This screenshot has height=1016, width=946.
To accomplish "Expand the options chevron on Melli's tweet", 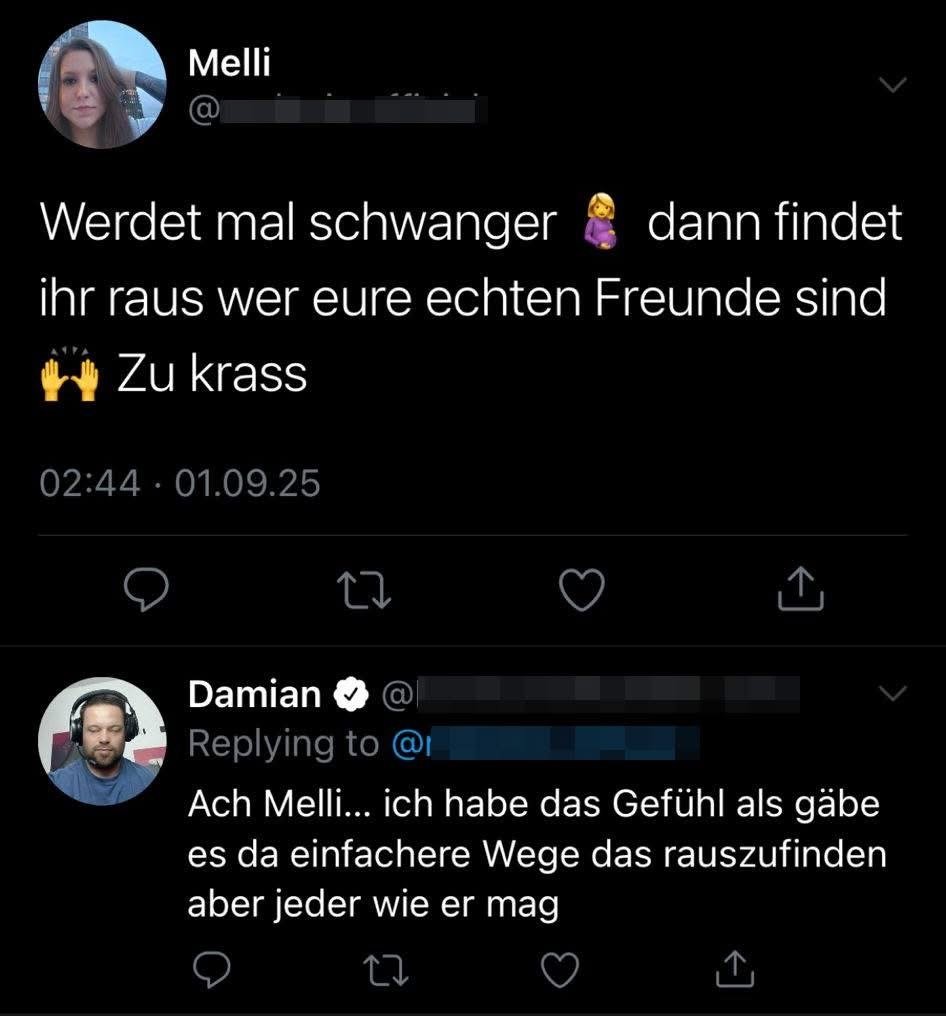I will 889,87.
